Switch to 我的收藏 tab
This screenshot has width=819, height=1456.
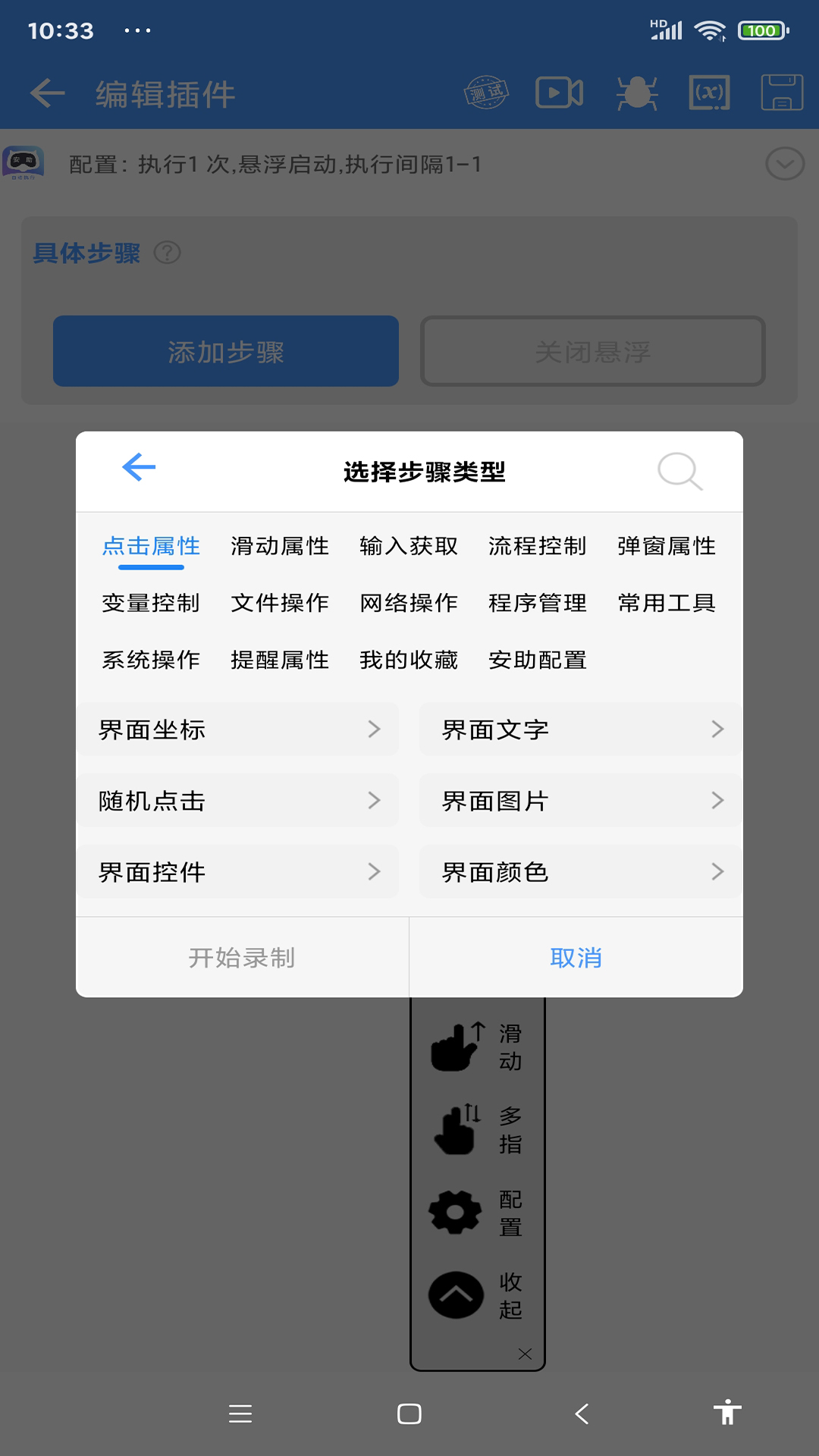(409, 660)
